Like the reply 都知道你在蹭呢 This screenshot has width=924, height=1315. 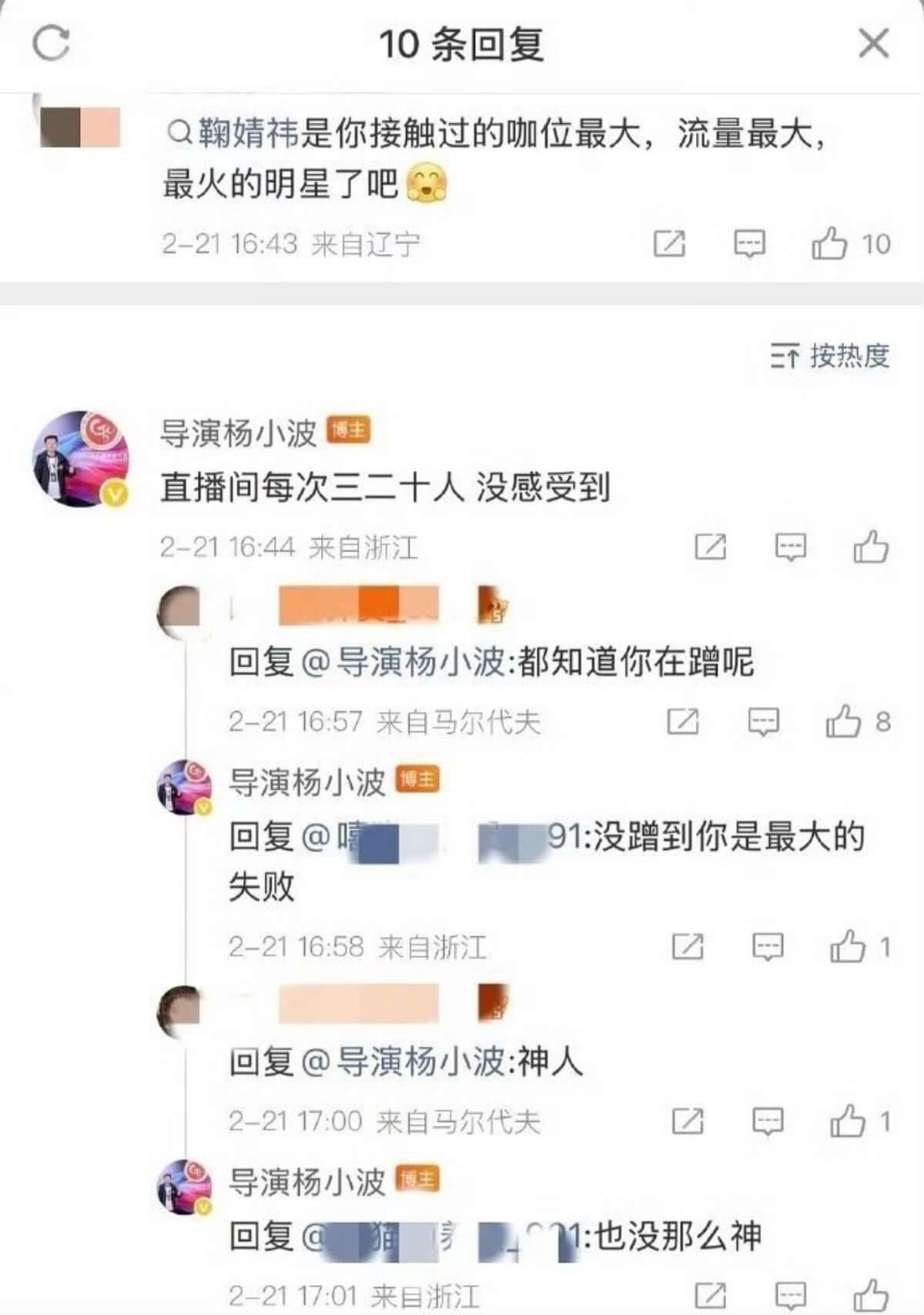coord(843,721)
